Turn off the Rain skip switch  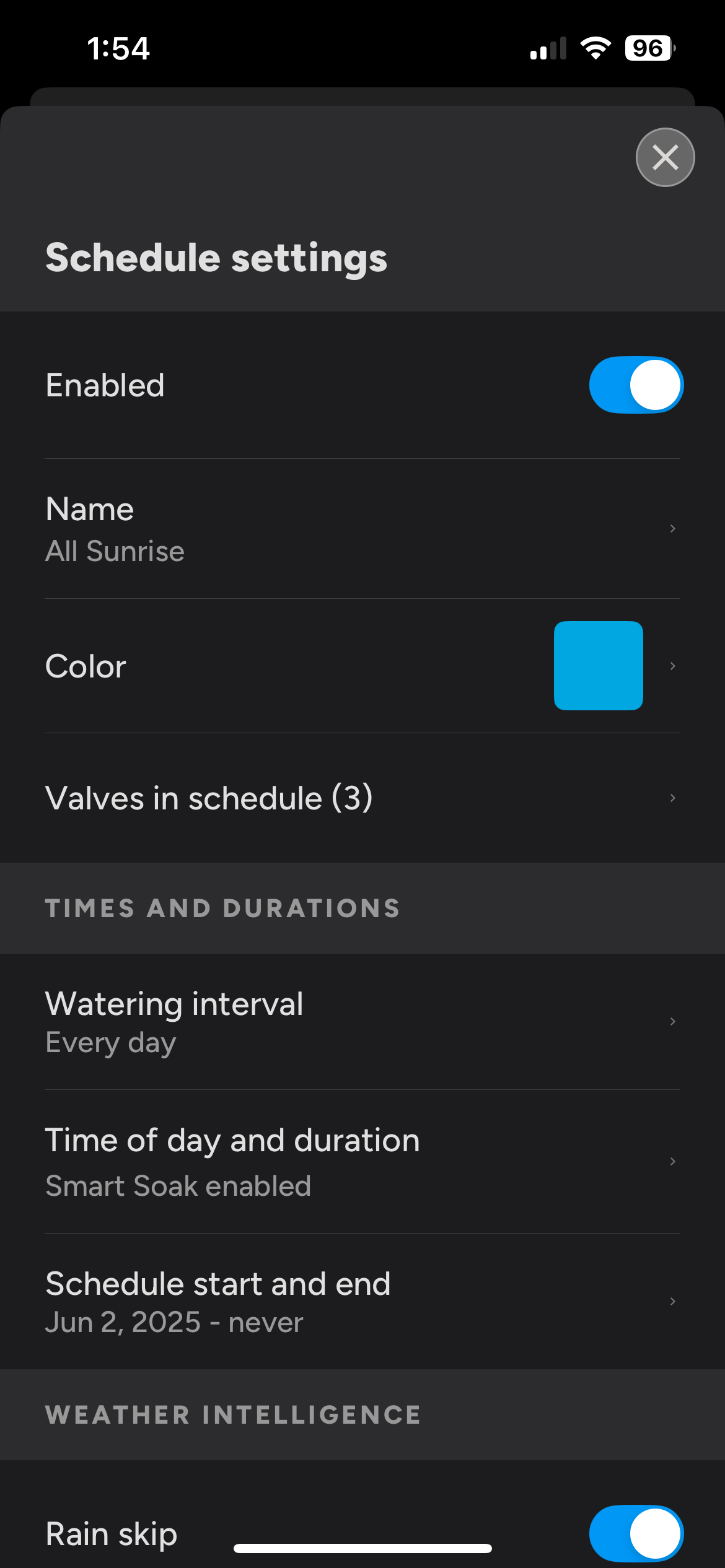point(636,1533)
